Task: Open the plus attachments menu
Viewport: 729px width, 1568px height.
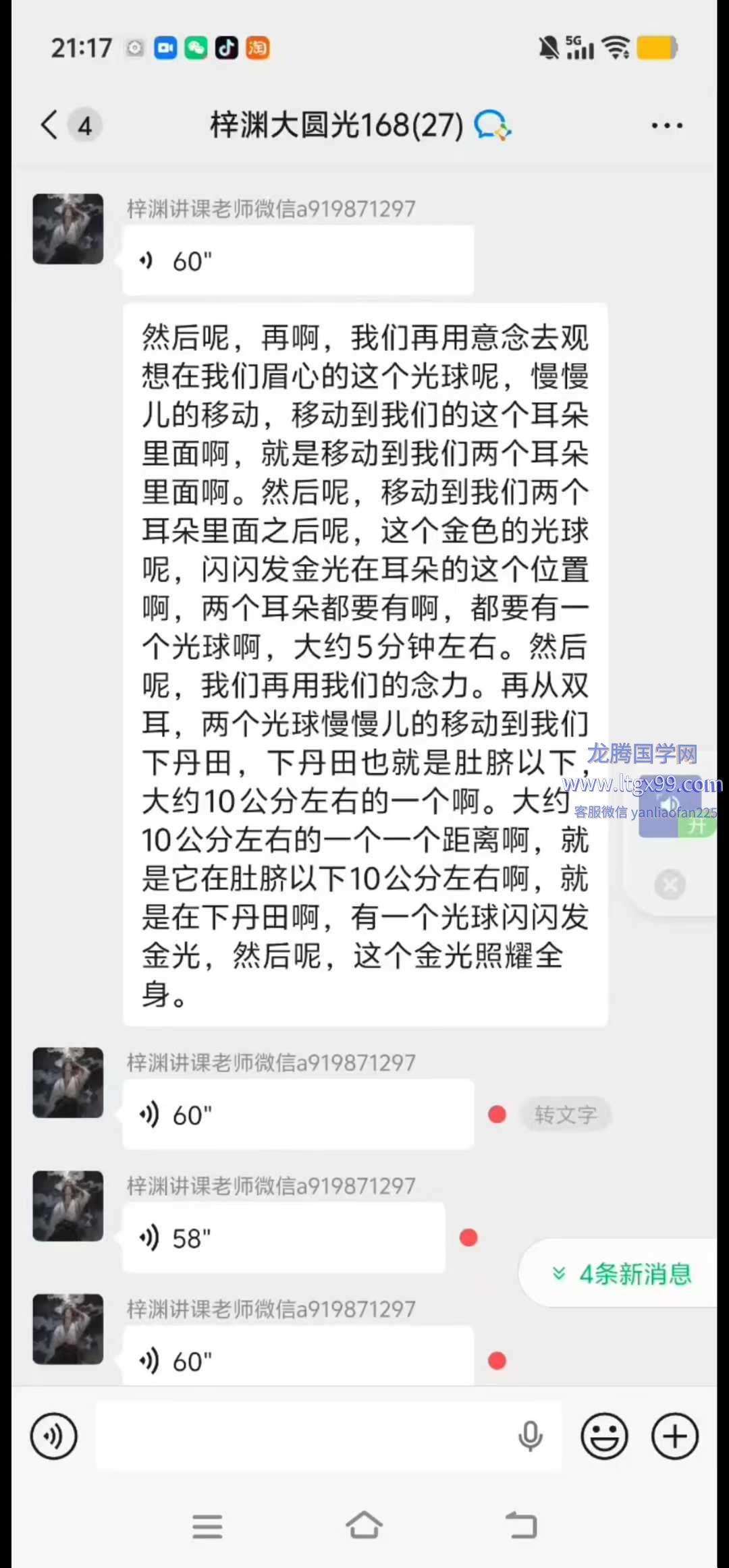Action: (674, 1436)
